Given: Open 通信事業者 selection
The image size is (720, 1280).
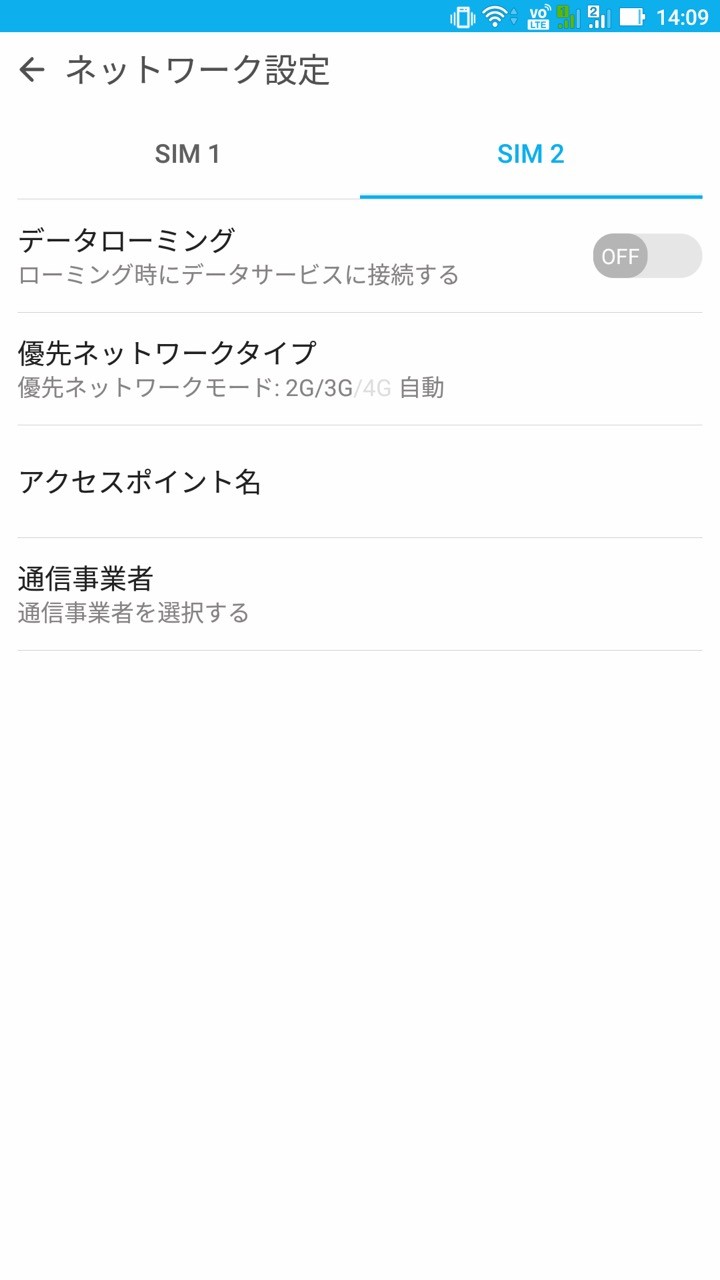Looking at the screenshot, I should pos(360,594).
